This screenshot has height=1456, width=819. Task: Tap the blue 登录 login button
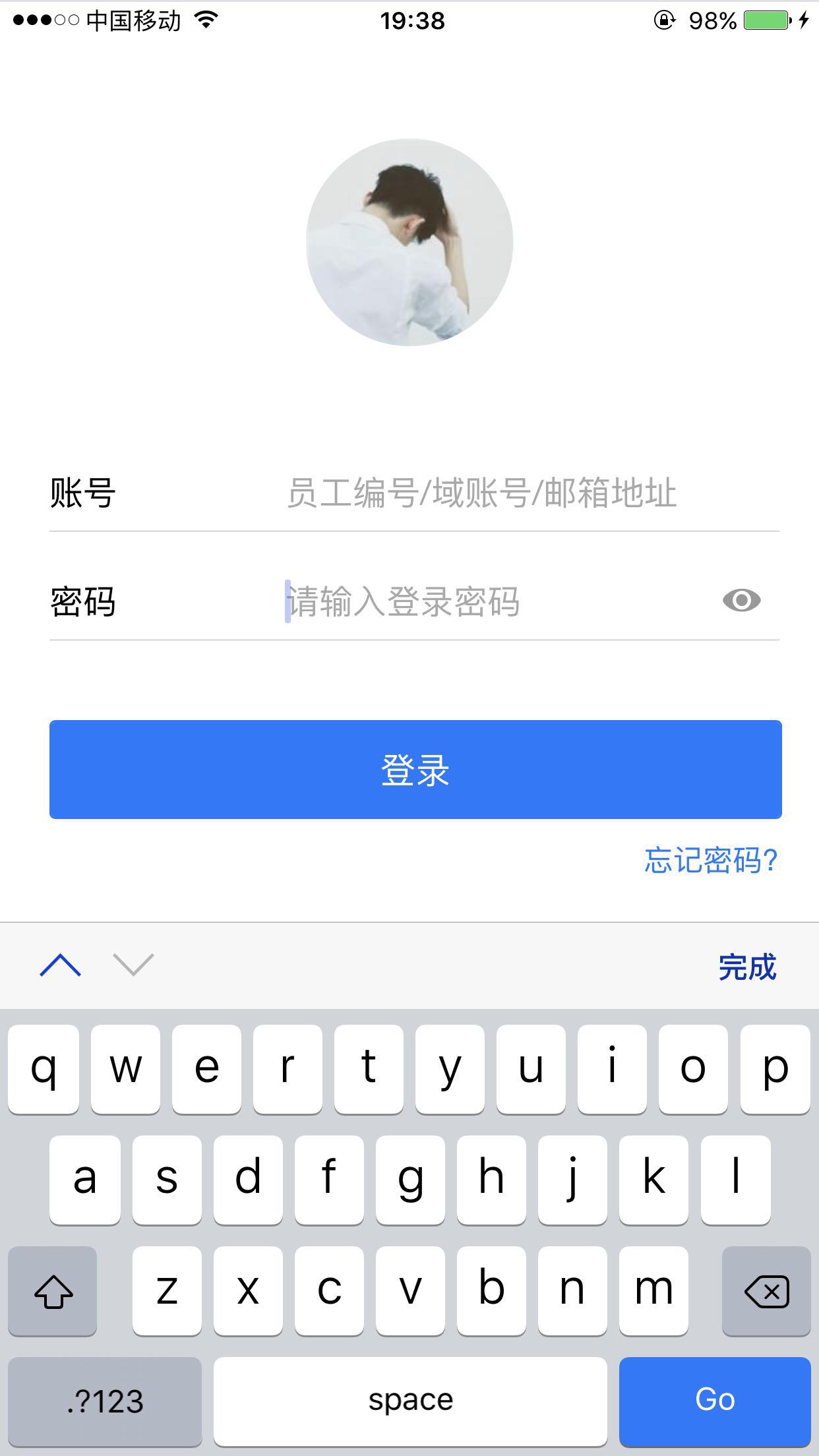(x=415, y=770)
